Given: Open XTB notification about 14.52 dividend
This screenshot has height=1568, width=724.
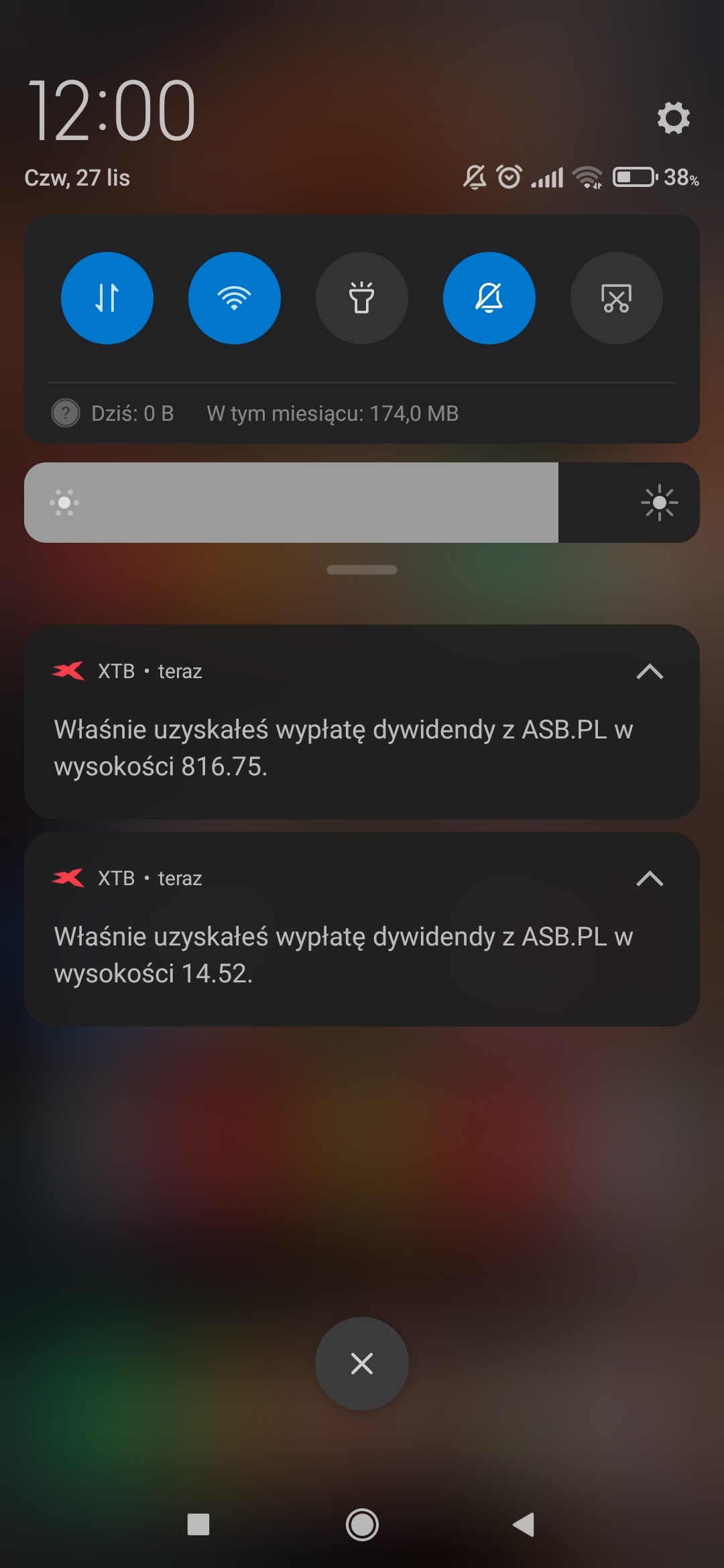Looking at the screenshot, I should [343, 955].
